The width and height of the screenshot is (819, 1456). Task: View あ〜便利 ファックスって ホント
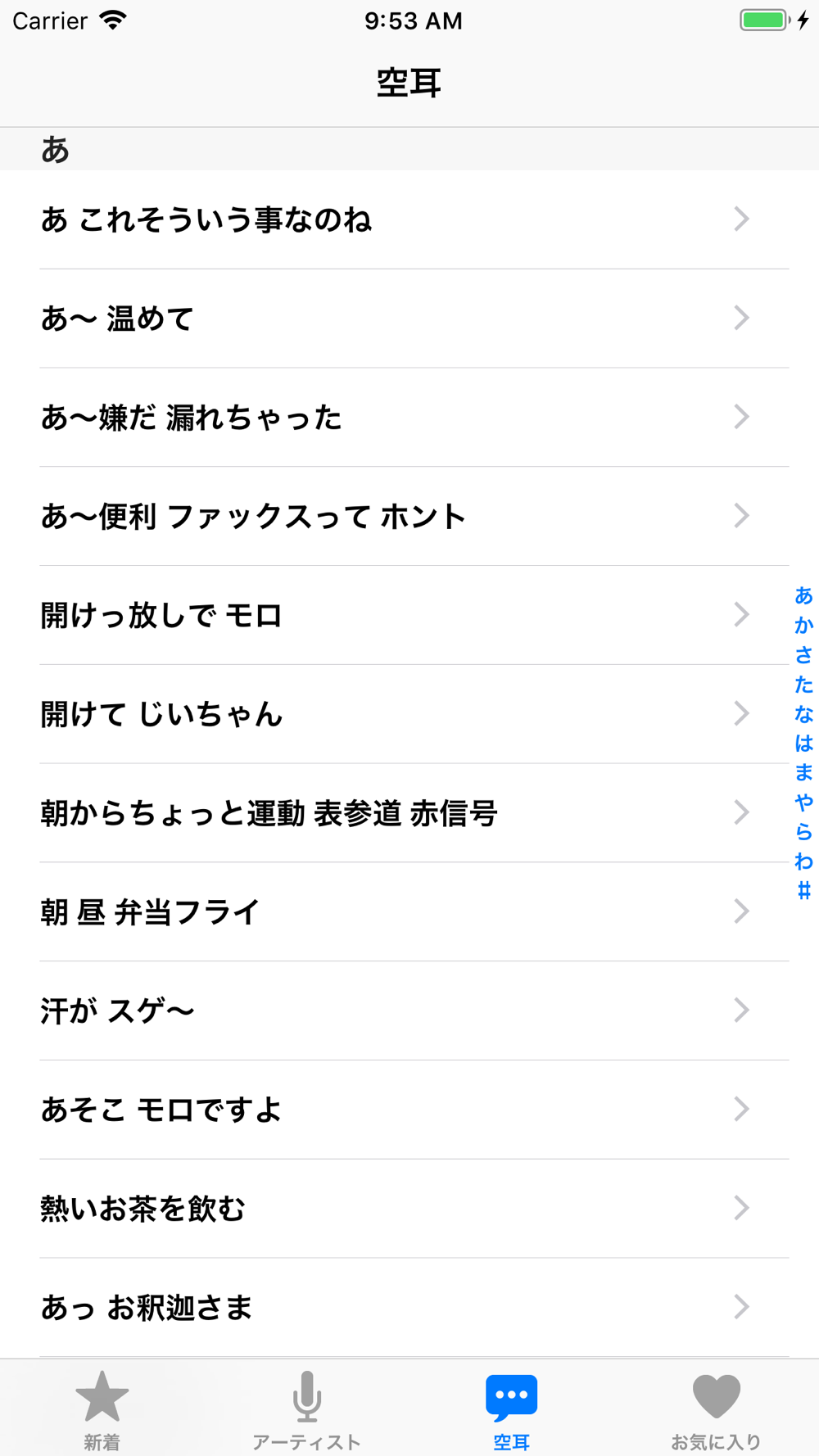click(393, 517)
